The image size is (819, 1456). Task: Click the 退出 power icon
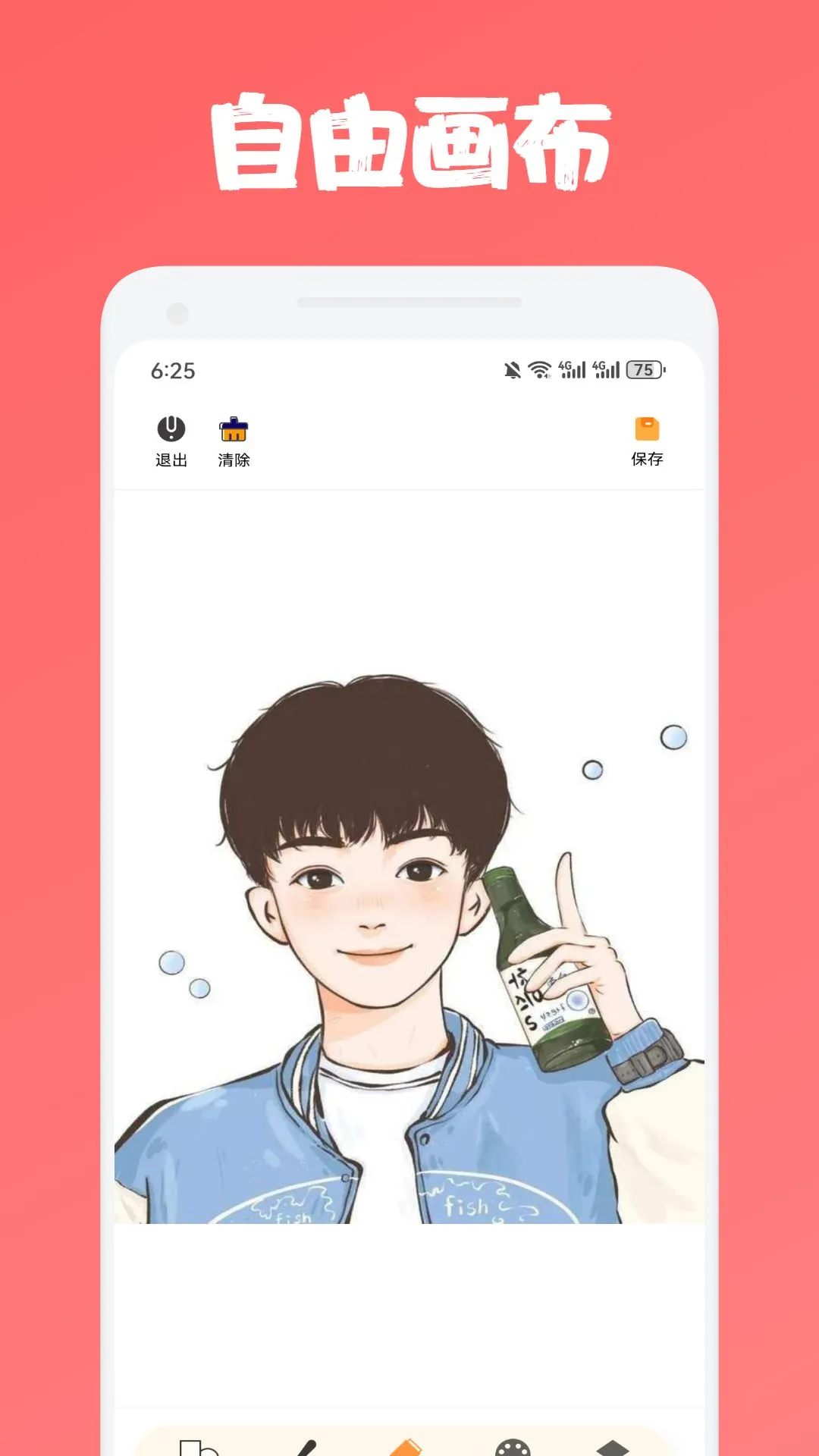[x=171, y=428]
